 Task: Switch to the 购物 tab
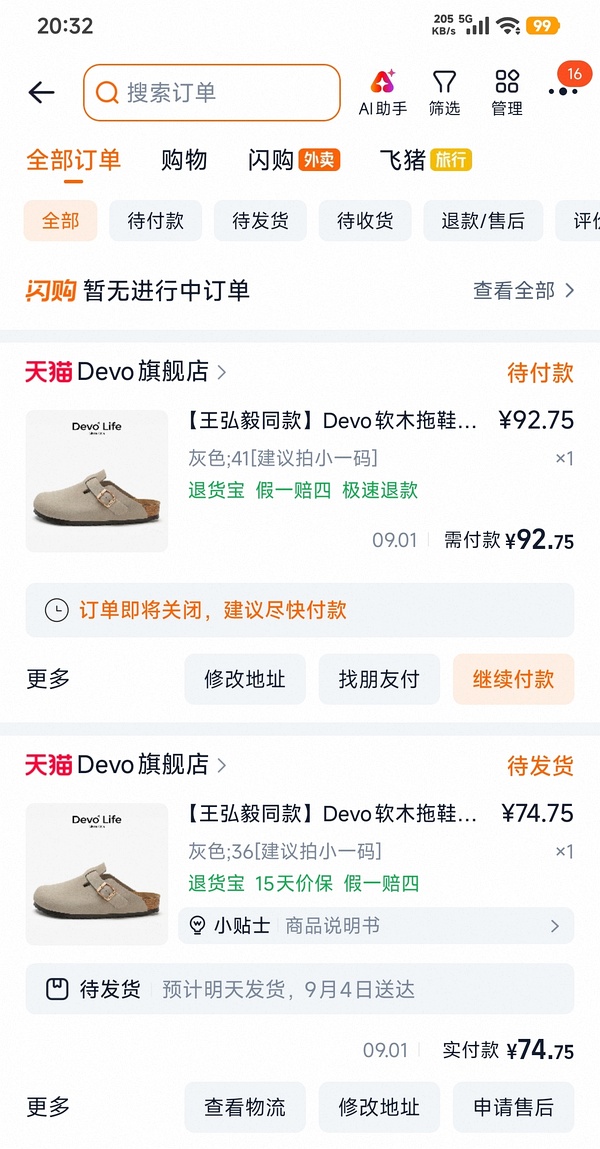(184, 160)
